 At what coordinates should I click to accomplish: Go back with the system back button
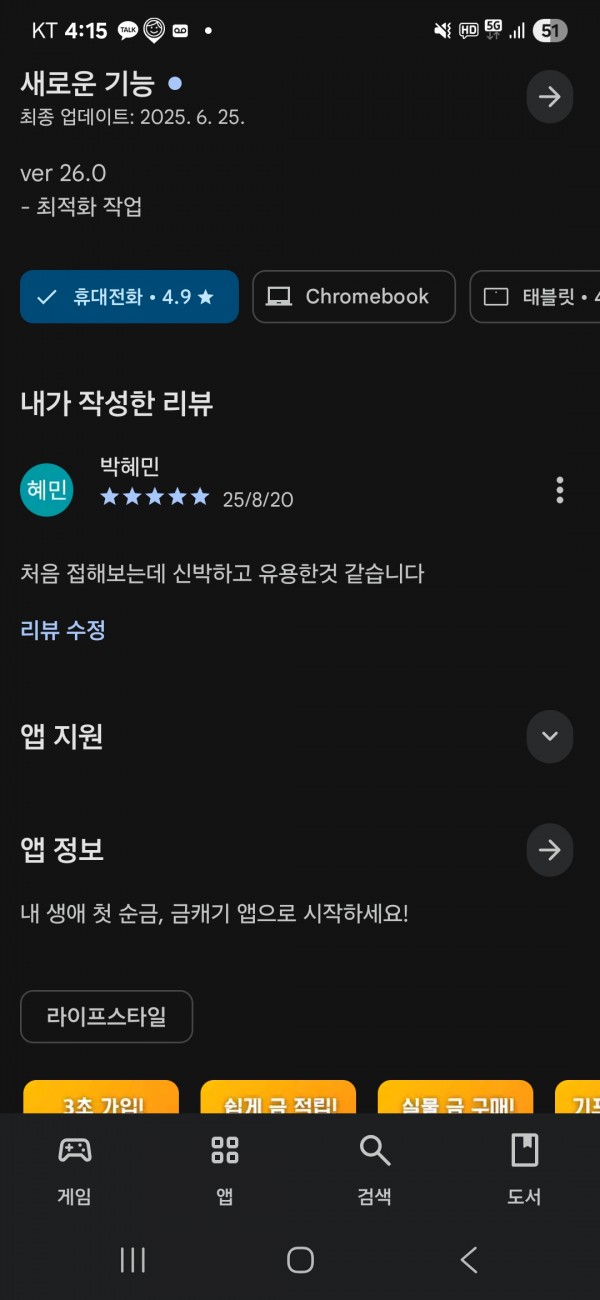[468, 1260]
